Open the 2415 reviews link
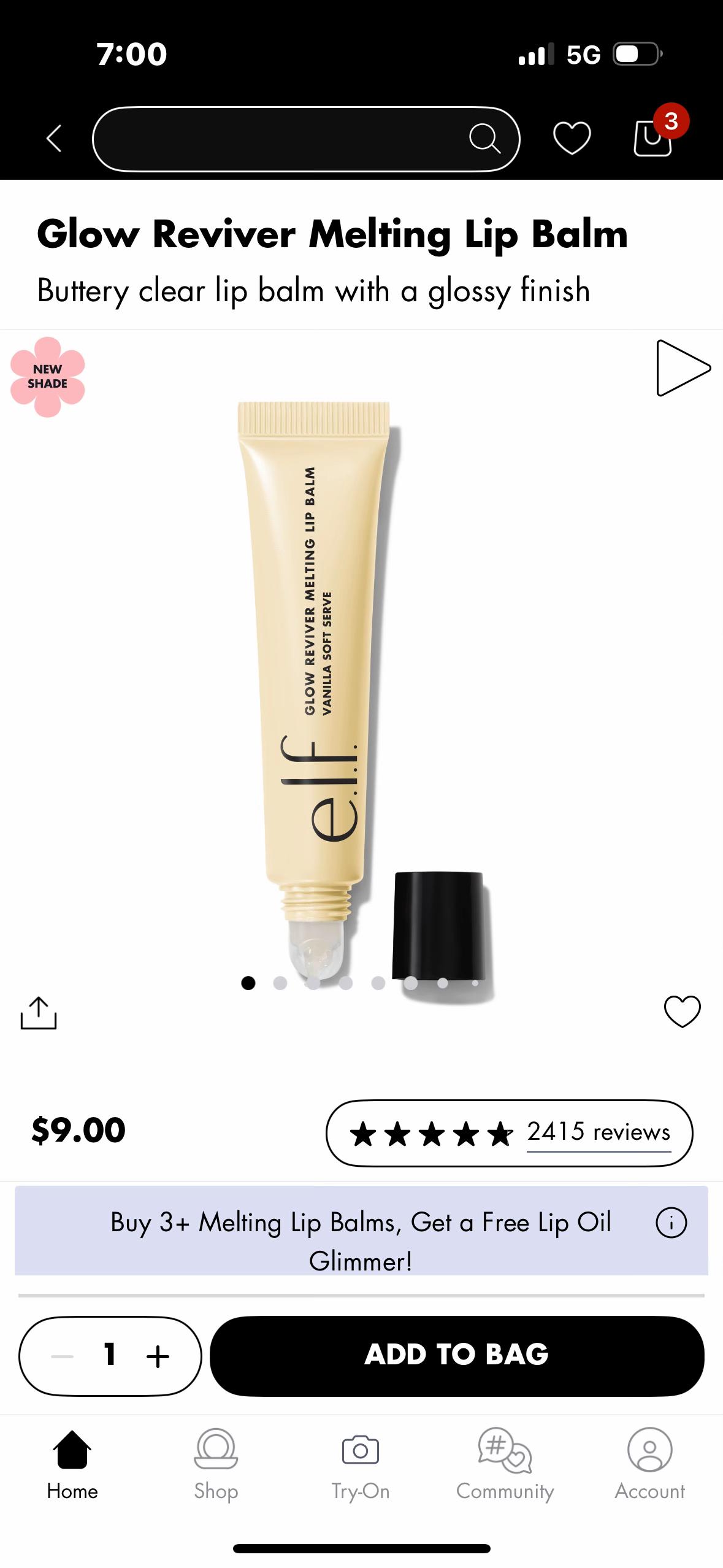Image resolution: width=723 pixels, height=1568 pixels. pos(599,1132)
